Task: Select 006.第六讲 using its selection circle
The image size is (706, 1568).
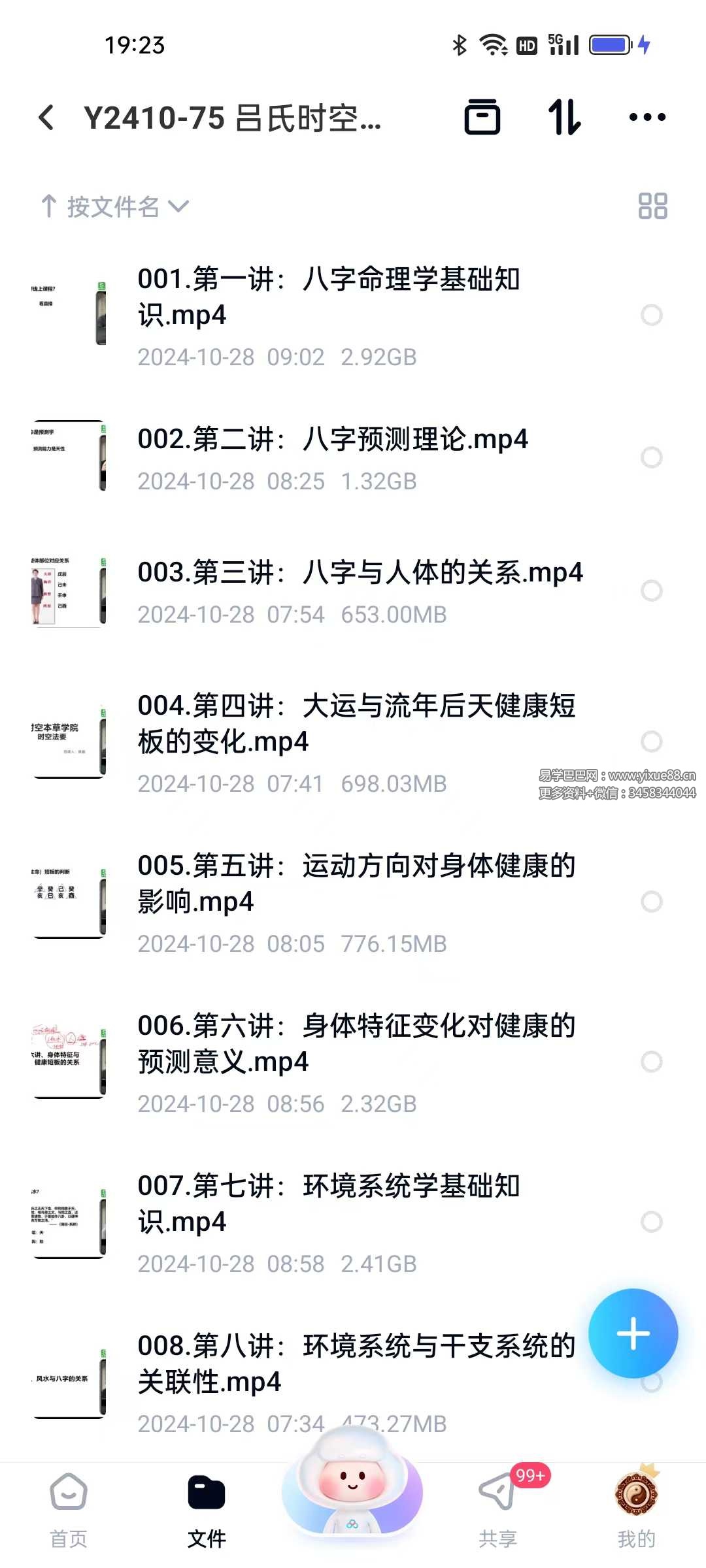Action: click(x=652, y=1062)
